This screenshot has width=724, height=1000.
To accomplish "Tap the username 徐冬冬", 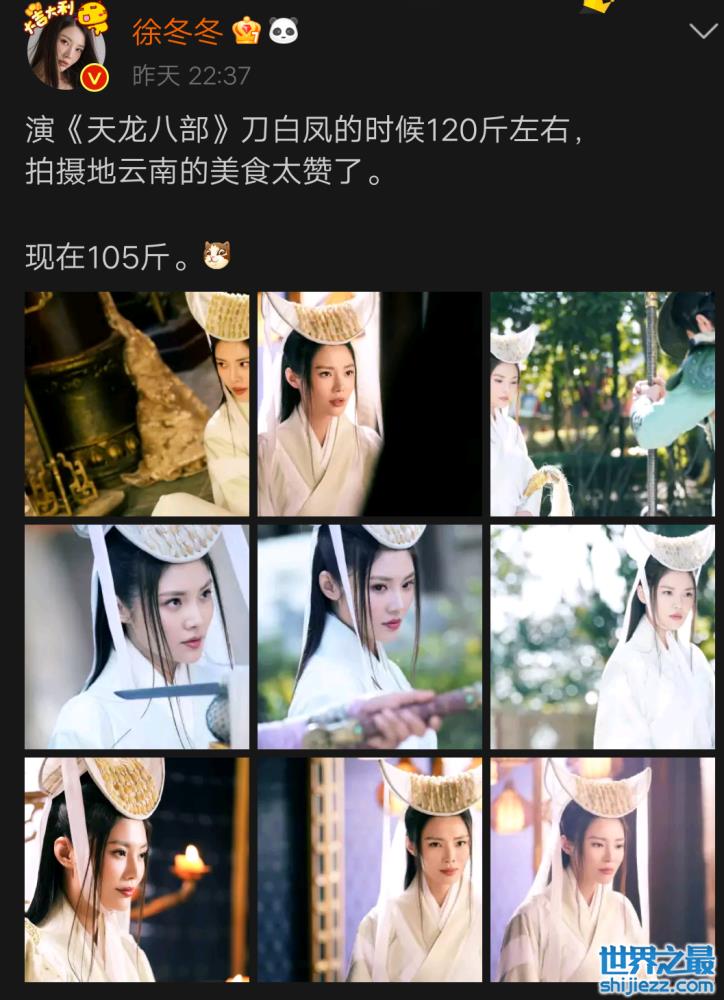I will (x=178, y=32).
